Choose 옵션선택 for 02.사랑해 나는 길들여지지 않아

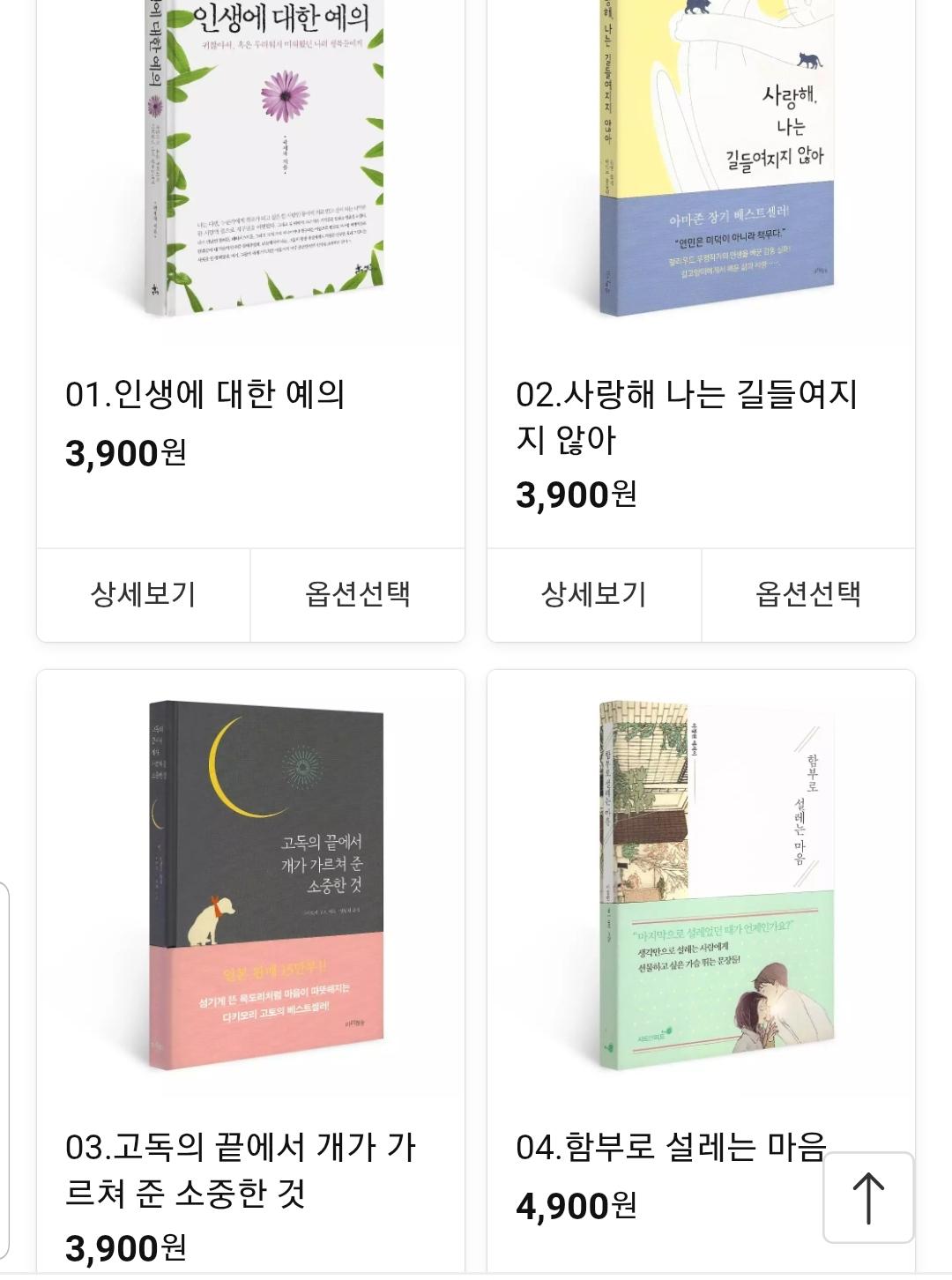808,595
